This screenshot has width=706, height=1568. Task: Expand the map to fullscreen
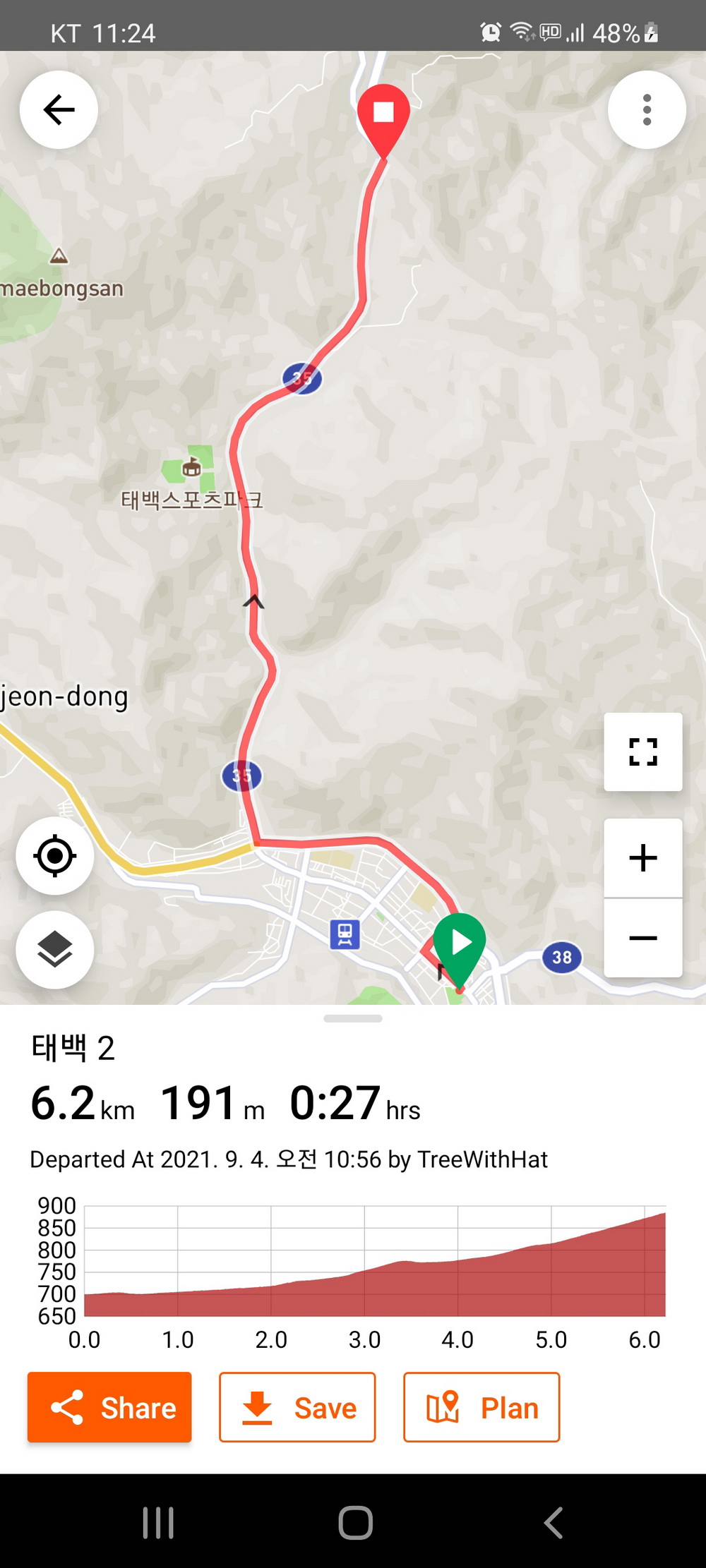[x=642, y=752]
